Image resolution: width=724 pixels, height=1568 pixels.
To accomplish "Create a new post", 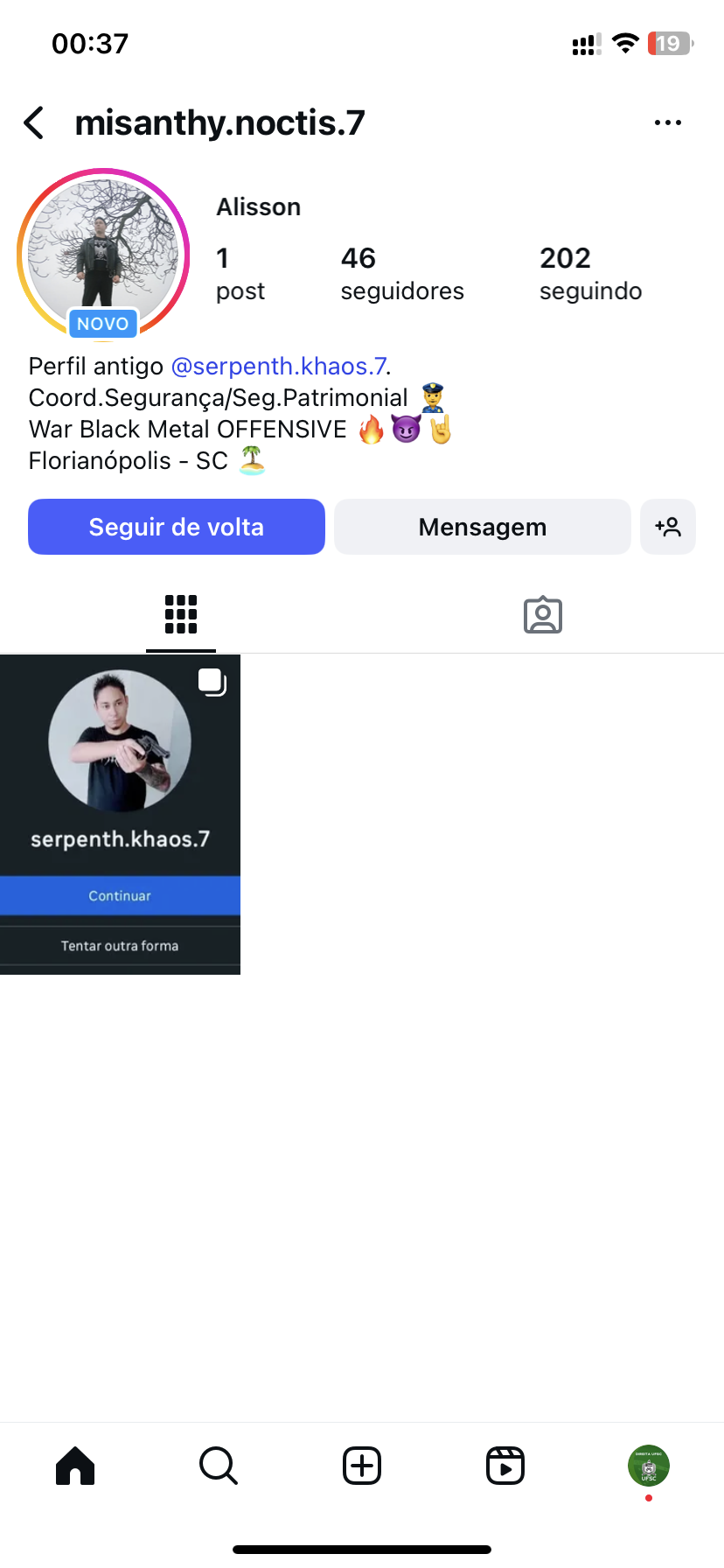I will click(x=362, y=1466).
